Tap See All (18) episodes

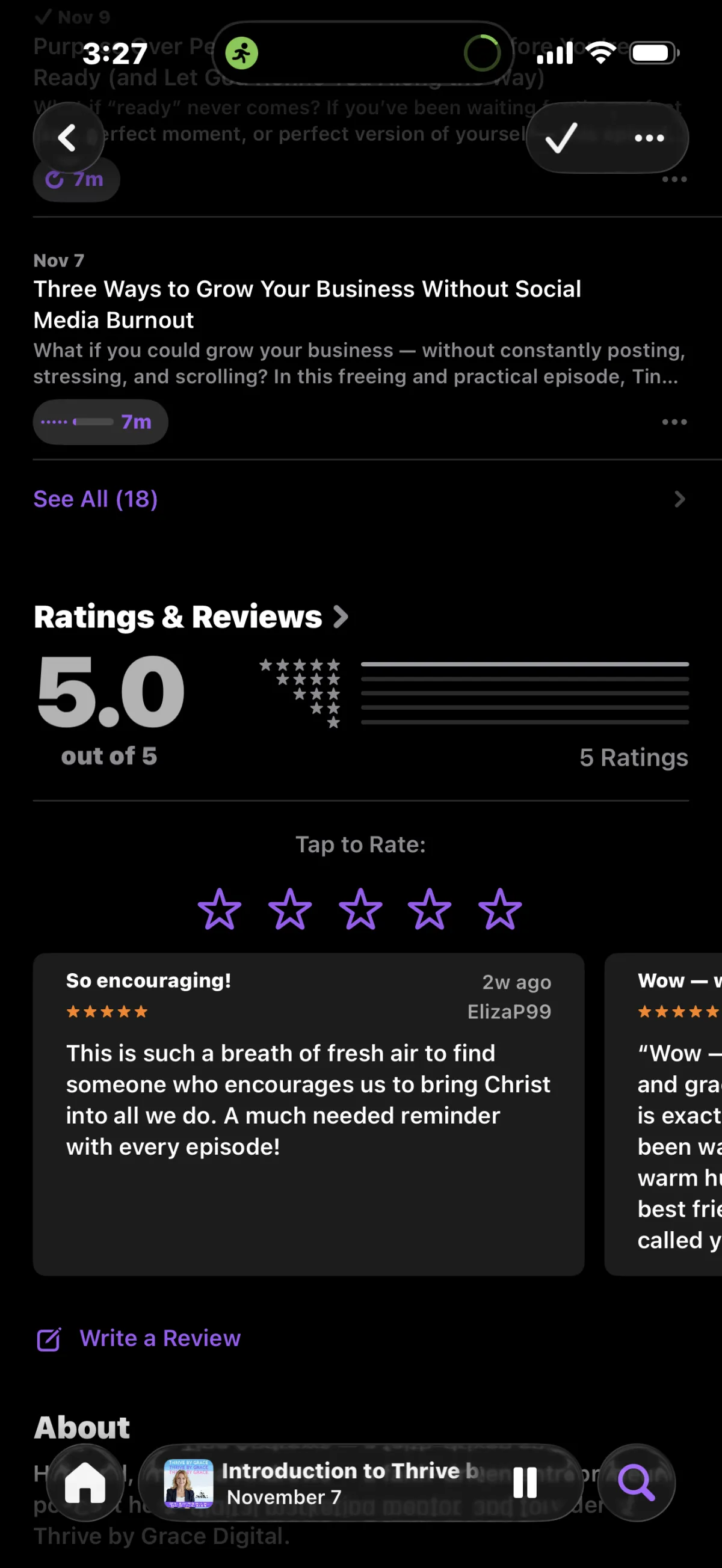pos(95,499)
